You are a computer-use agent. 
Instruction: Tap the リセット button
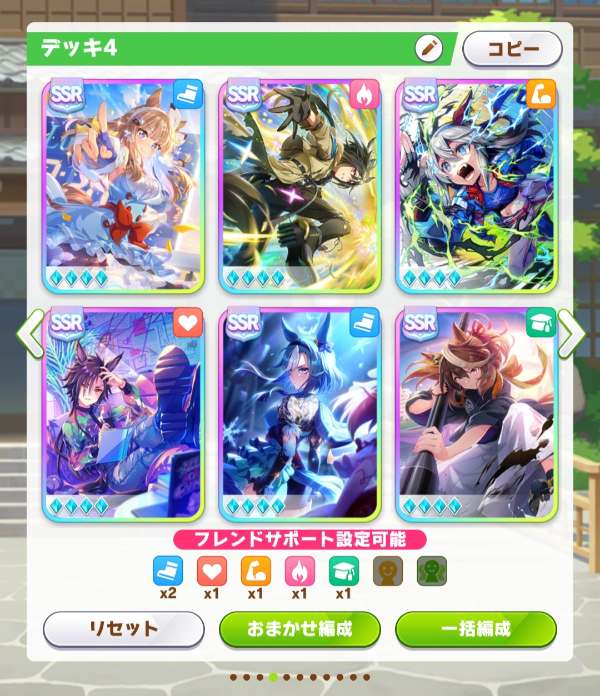pos(123,629)
